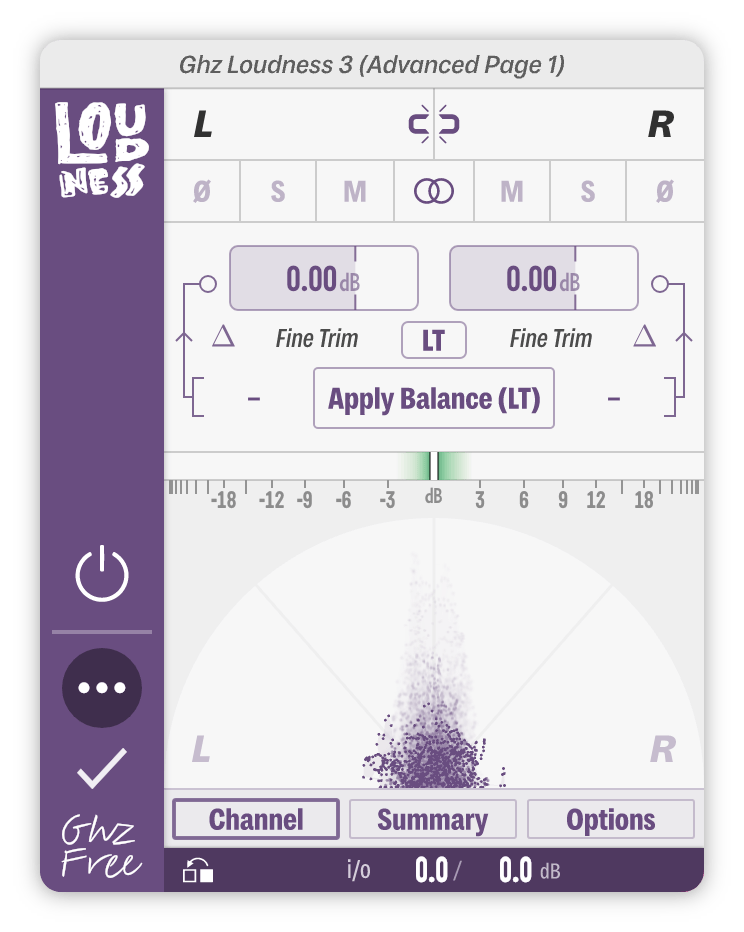Solo the right channel
Image resolution: width=744 pixels, height=932 pixels.
[588, 191]
